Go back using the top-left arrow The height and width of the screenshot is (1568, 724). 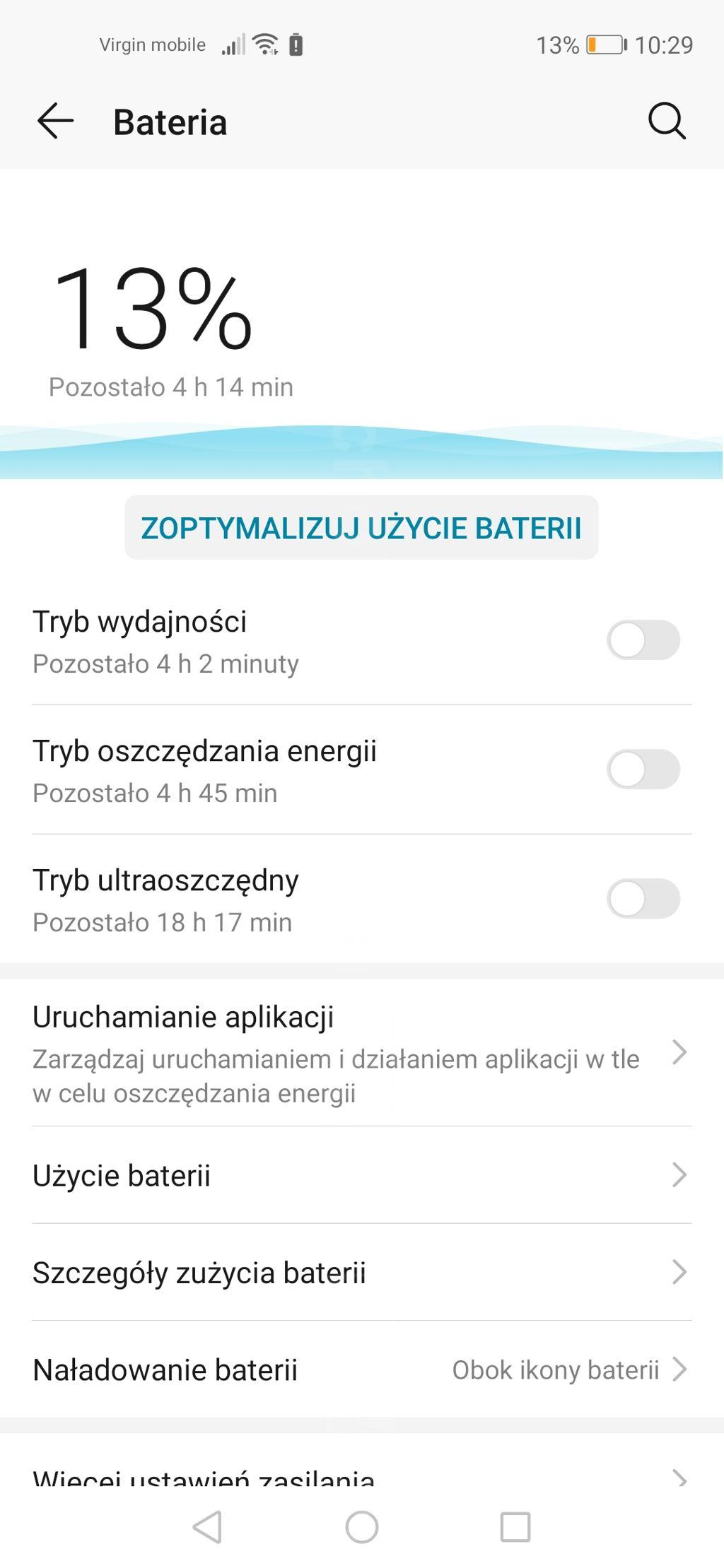pos(55,121)
